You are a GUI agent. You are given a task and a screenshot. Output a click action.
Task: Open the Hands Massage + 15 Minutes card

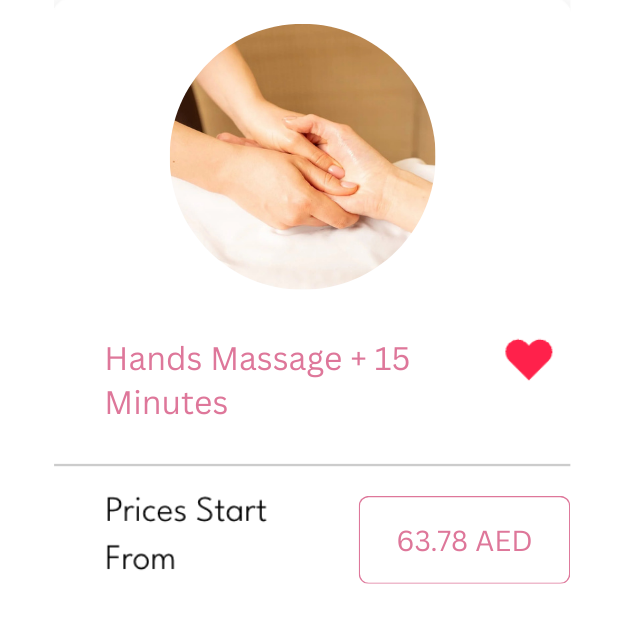pos(257,381)
